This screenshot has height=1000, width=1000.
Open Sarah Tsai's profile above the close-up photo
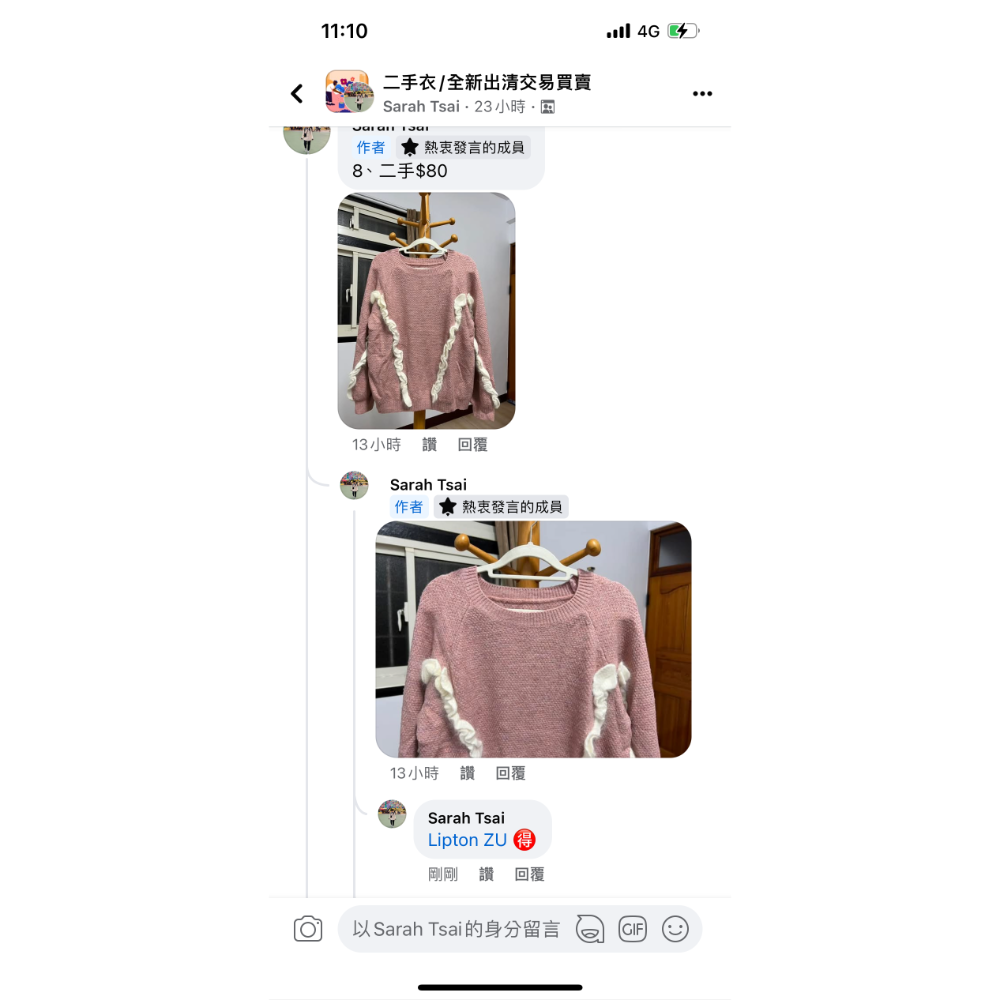coord(428,485)
